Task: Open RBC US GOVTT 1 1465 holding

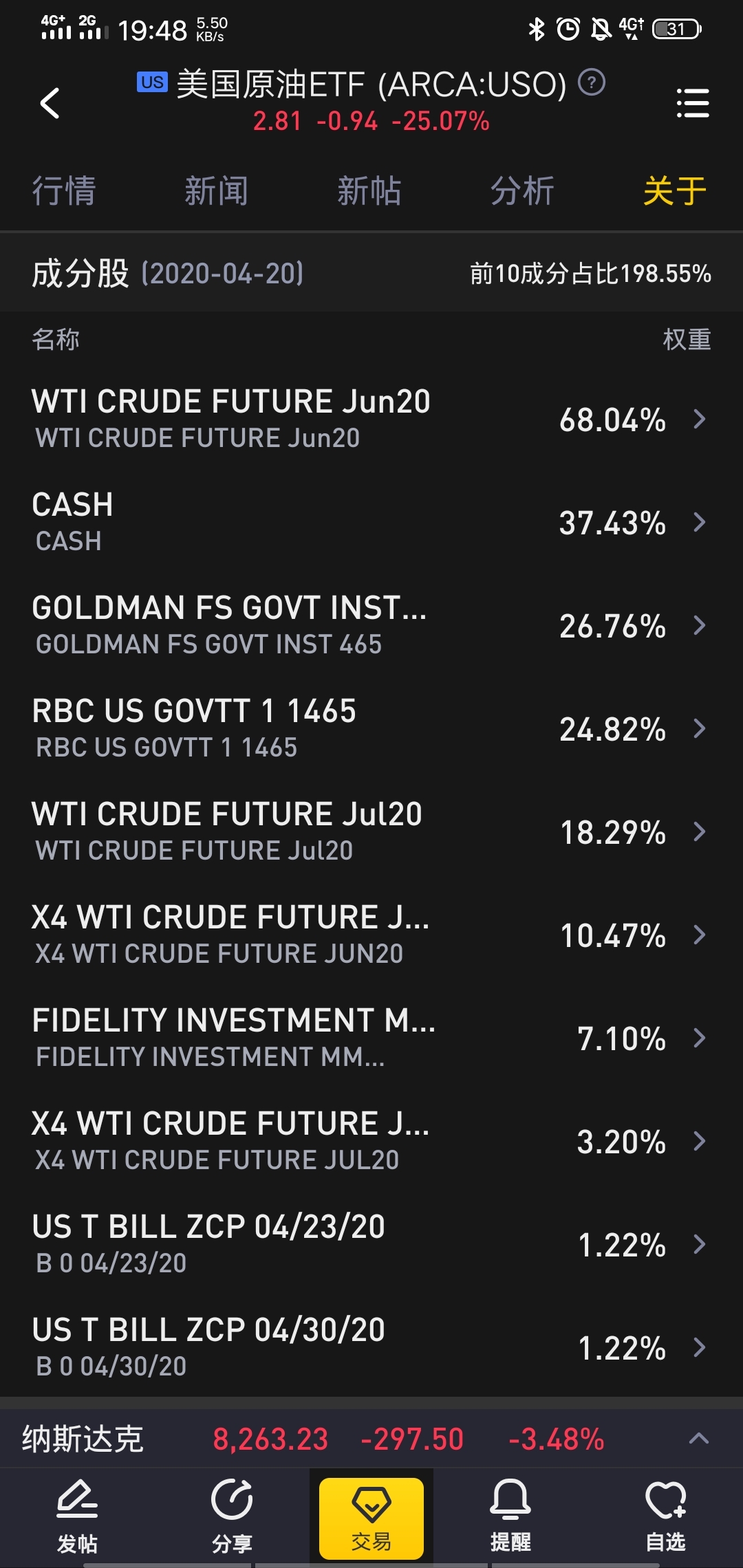Action: point(371,728)
